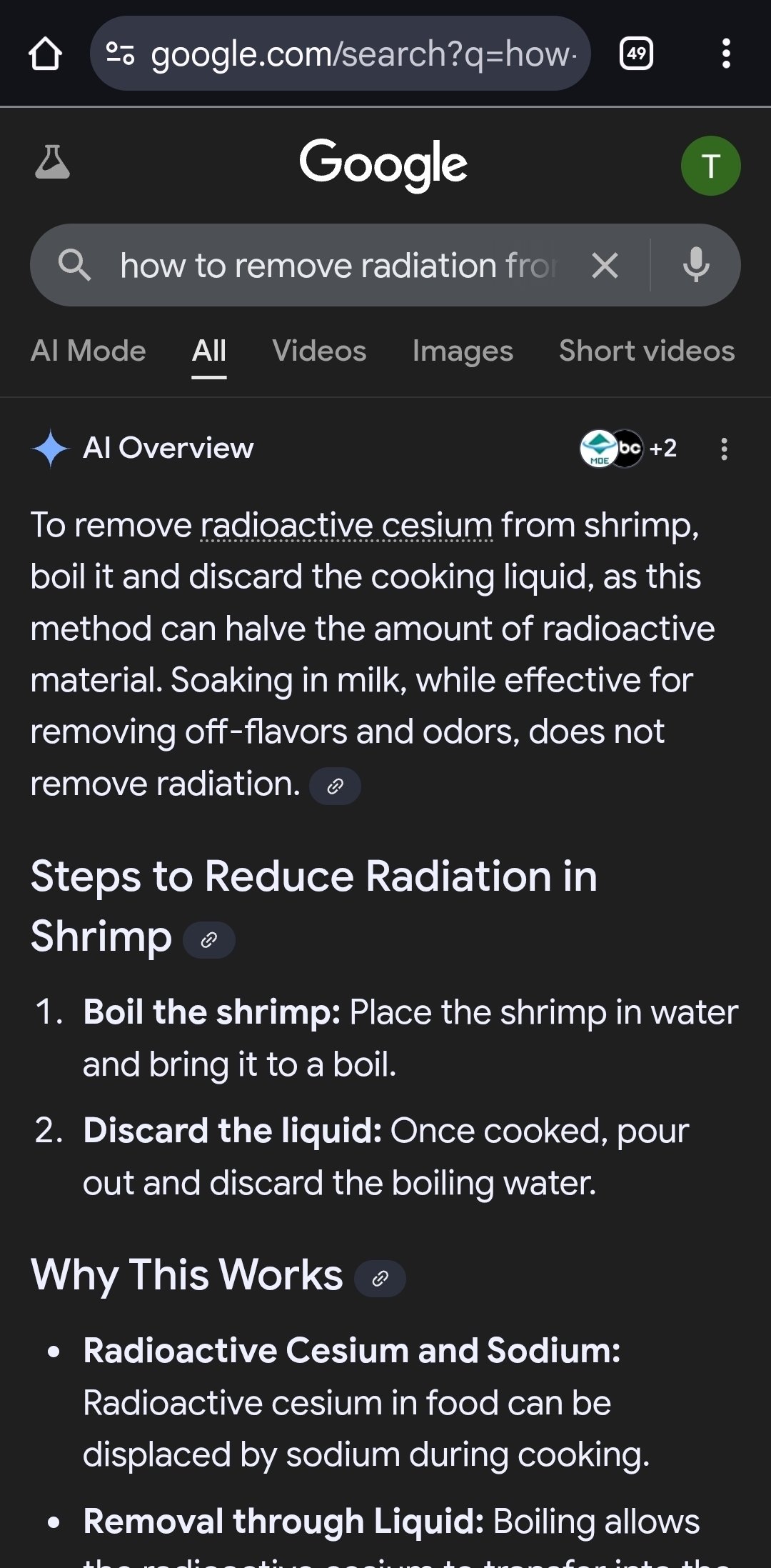Tap the underlined radioactive cesium link
771x1568 pixels.
tap(346, 526)
